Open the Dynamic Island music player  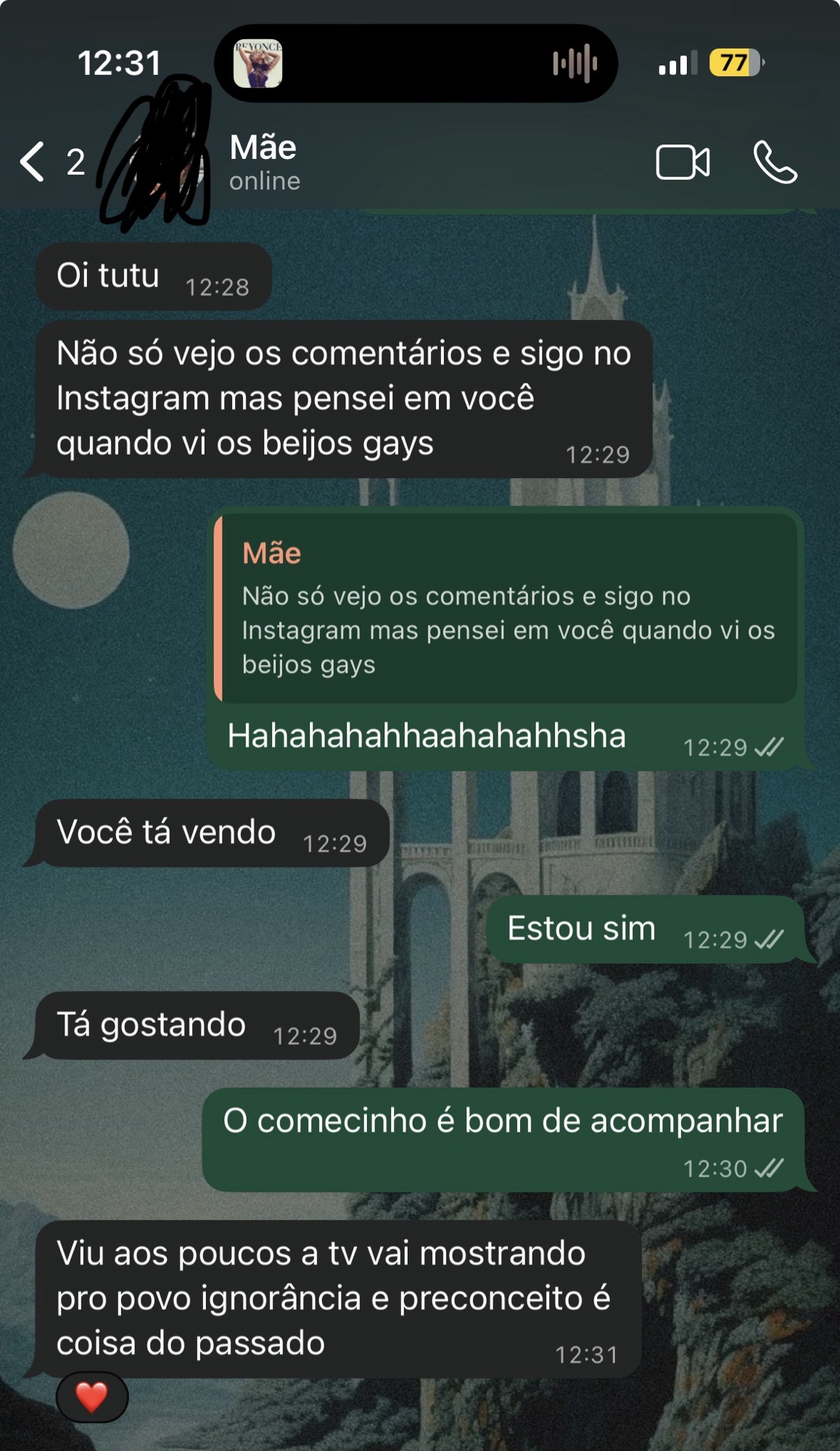pos(416,63)
